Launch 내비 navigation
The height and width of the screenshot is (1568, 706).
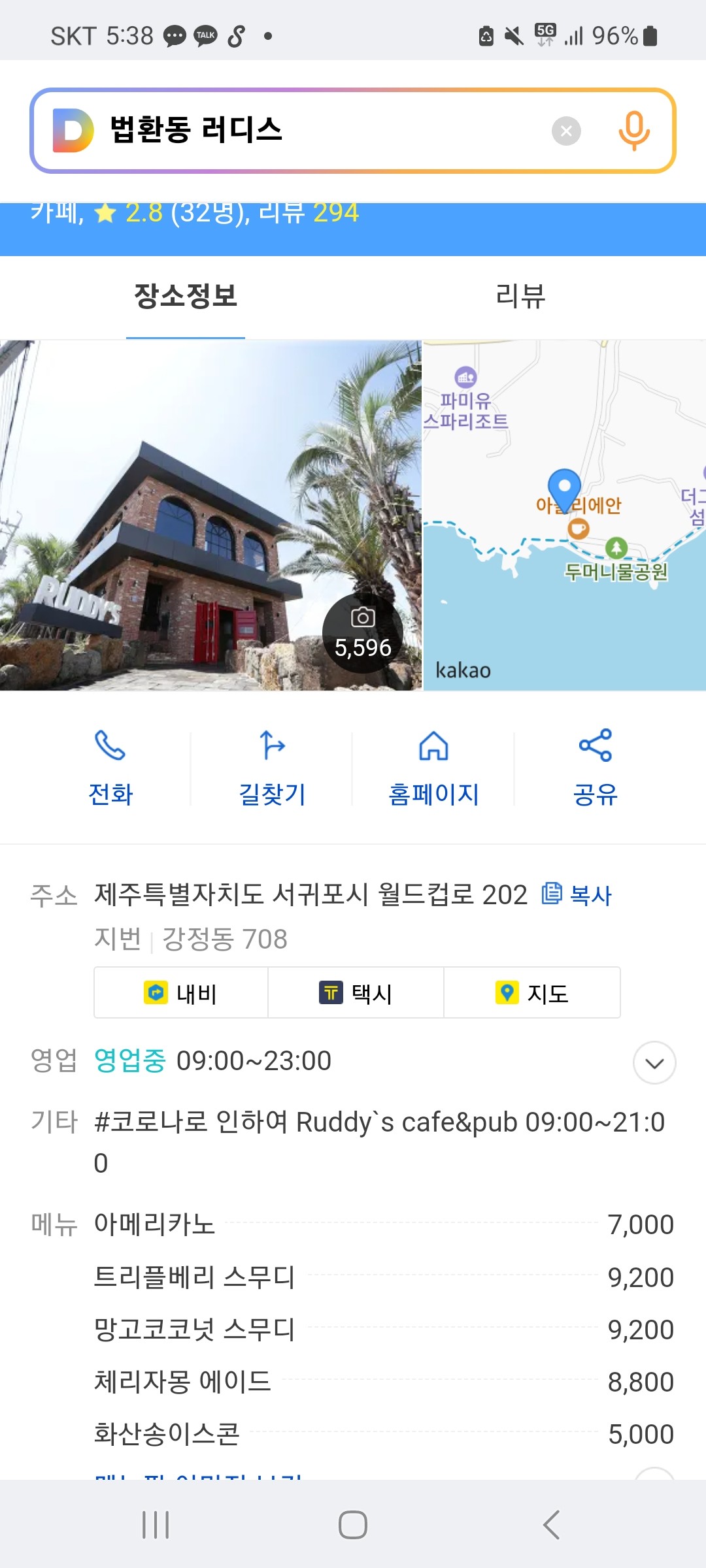(x=181, y=993)
